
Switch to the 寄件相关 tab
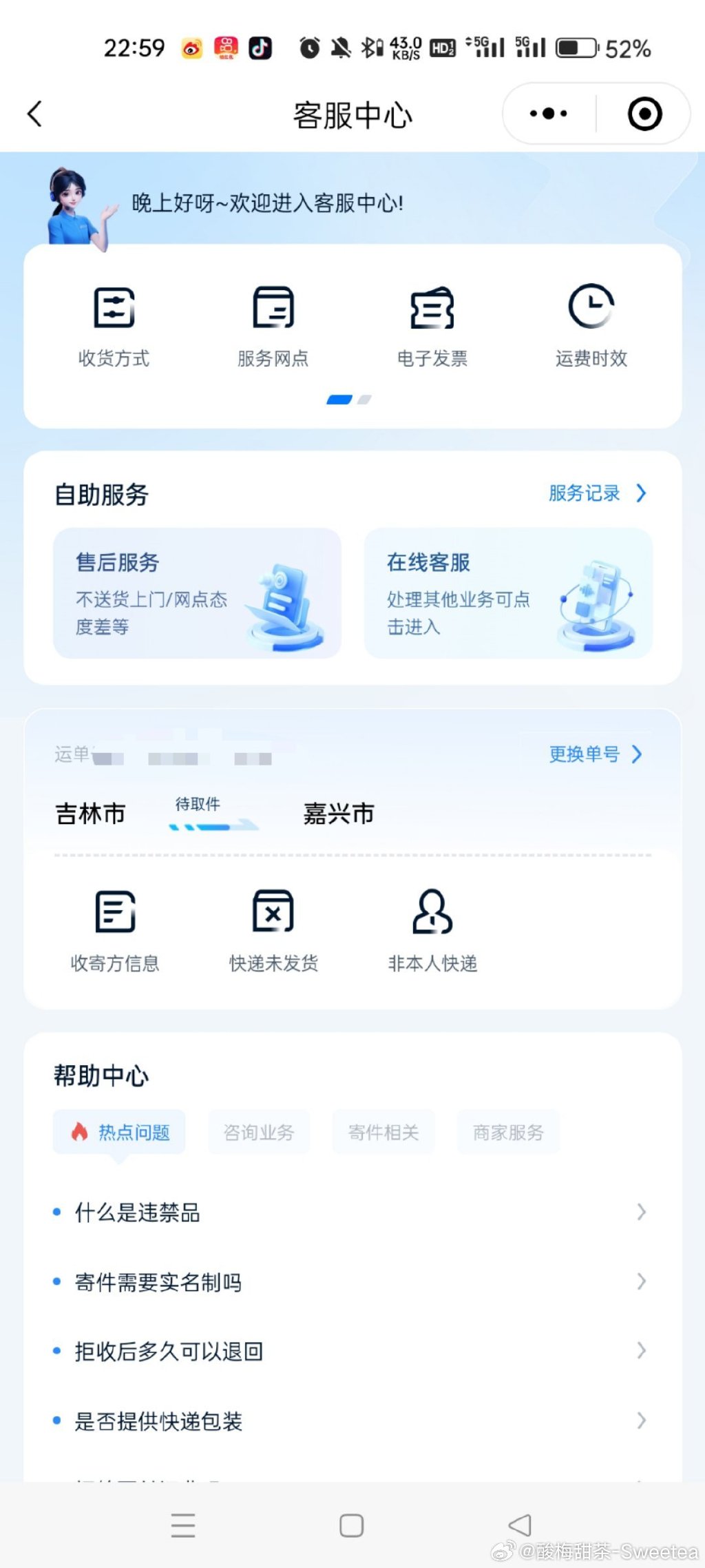coord(383,1132)
